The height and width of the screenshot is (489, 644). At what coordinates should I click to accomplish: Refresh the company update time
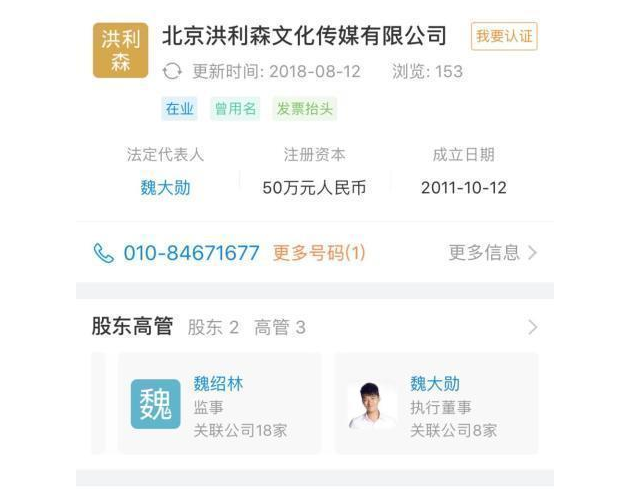(172, 71)
